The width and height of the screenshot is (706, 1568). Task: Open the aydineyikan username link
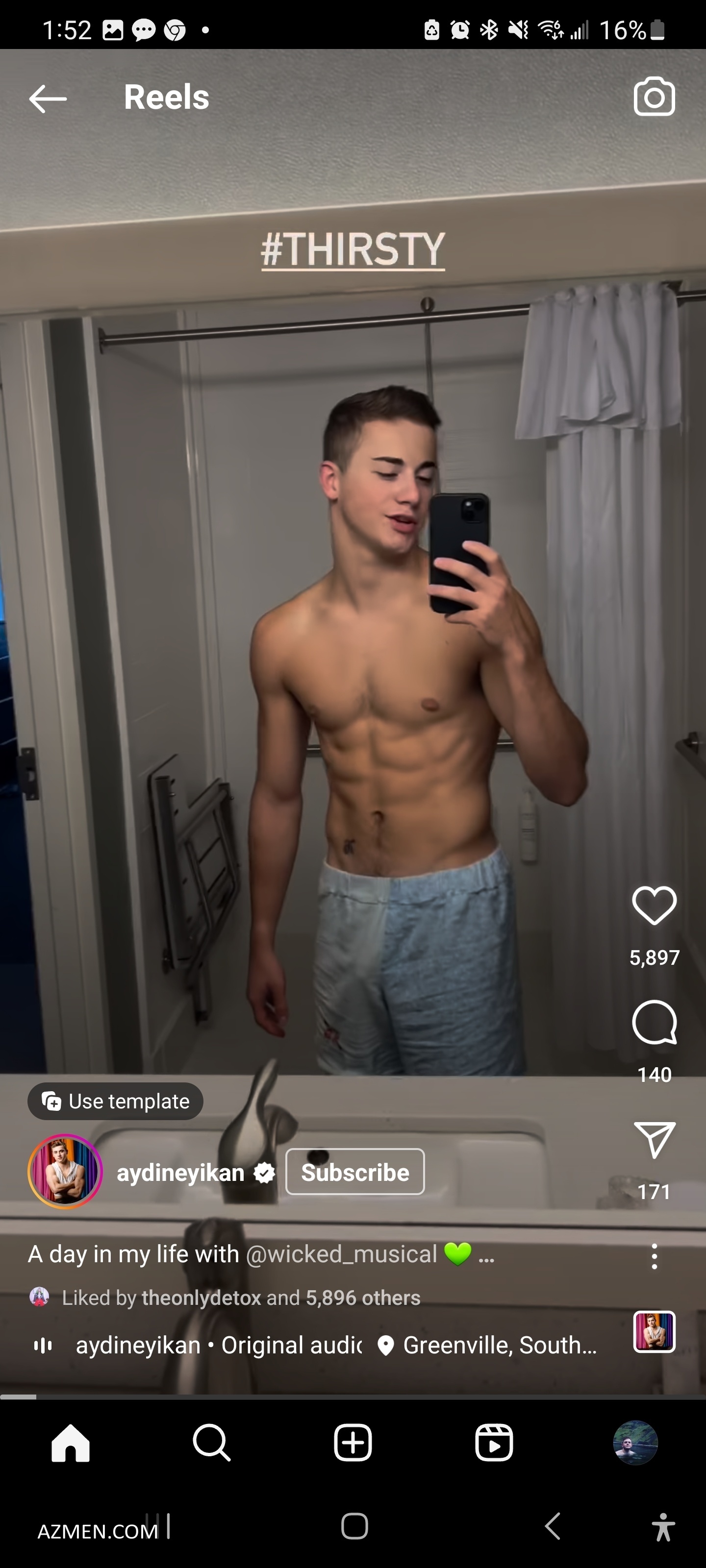(180, 1173)
